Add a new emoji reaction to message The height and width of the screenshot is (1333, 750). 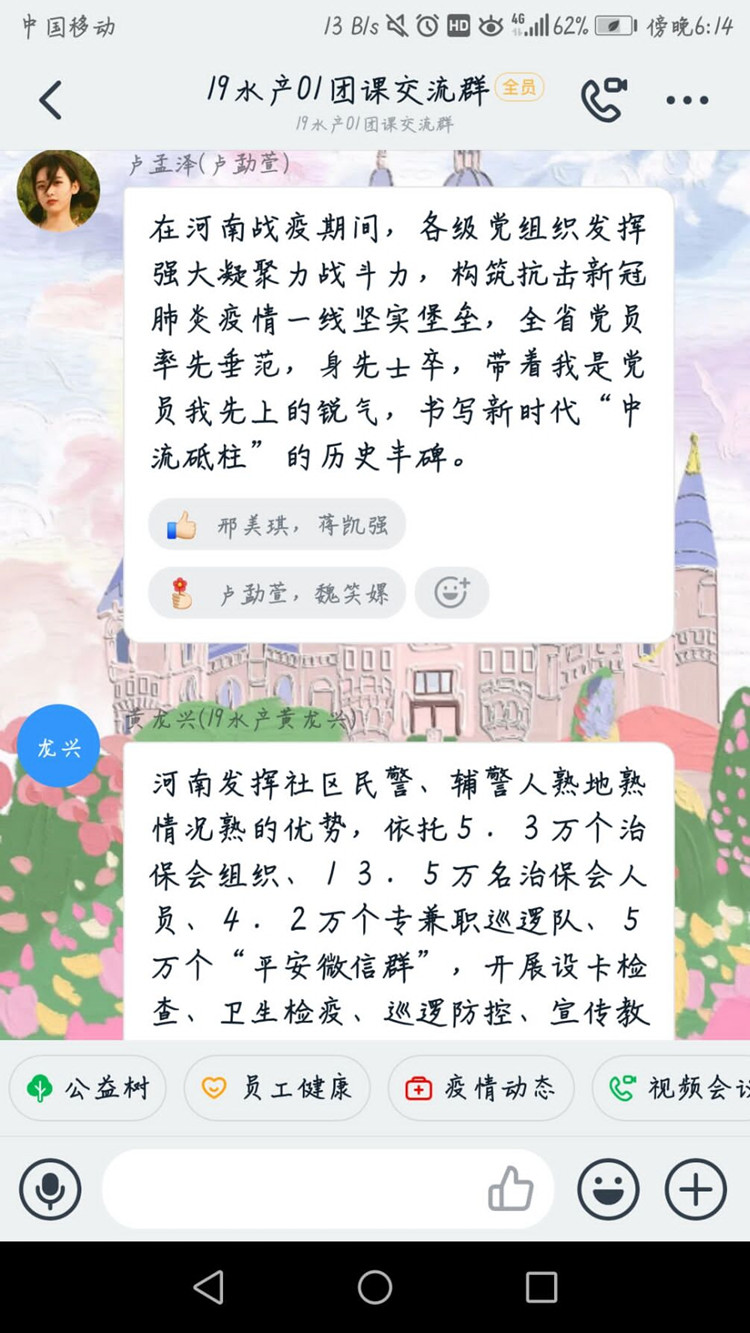(452, 593)
